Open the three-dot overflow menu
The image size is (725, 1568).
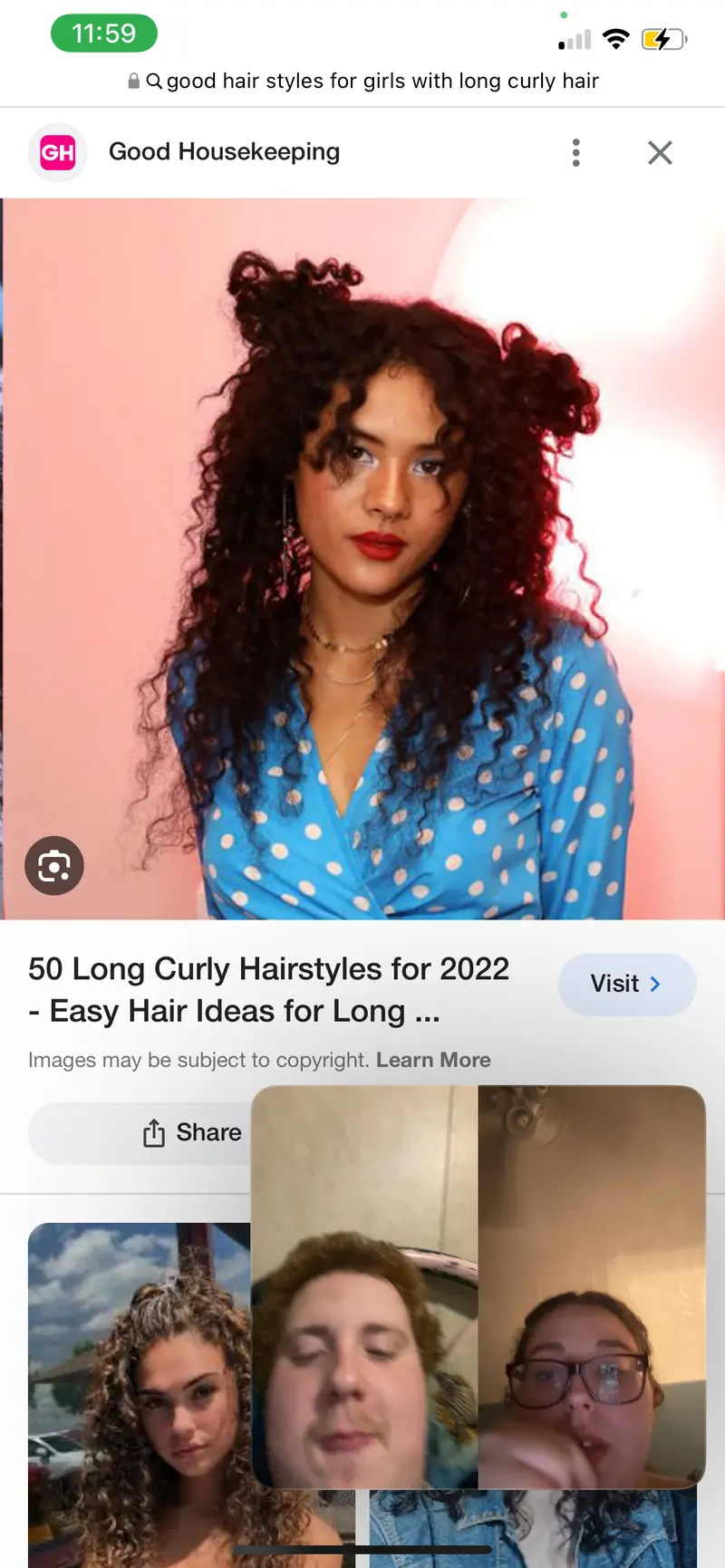tap(575, 152)
